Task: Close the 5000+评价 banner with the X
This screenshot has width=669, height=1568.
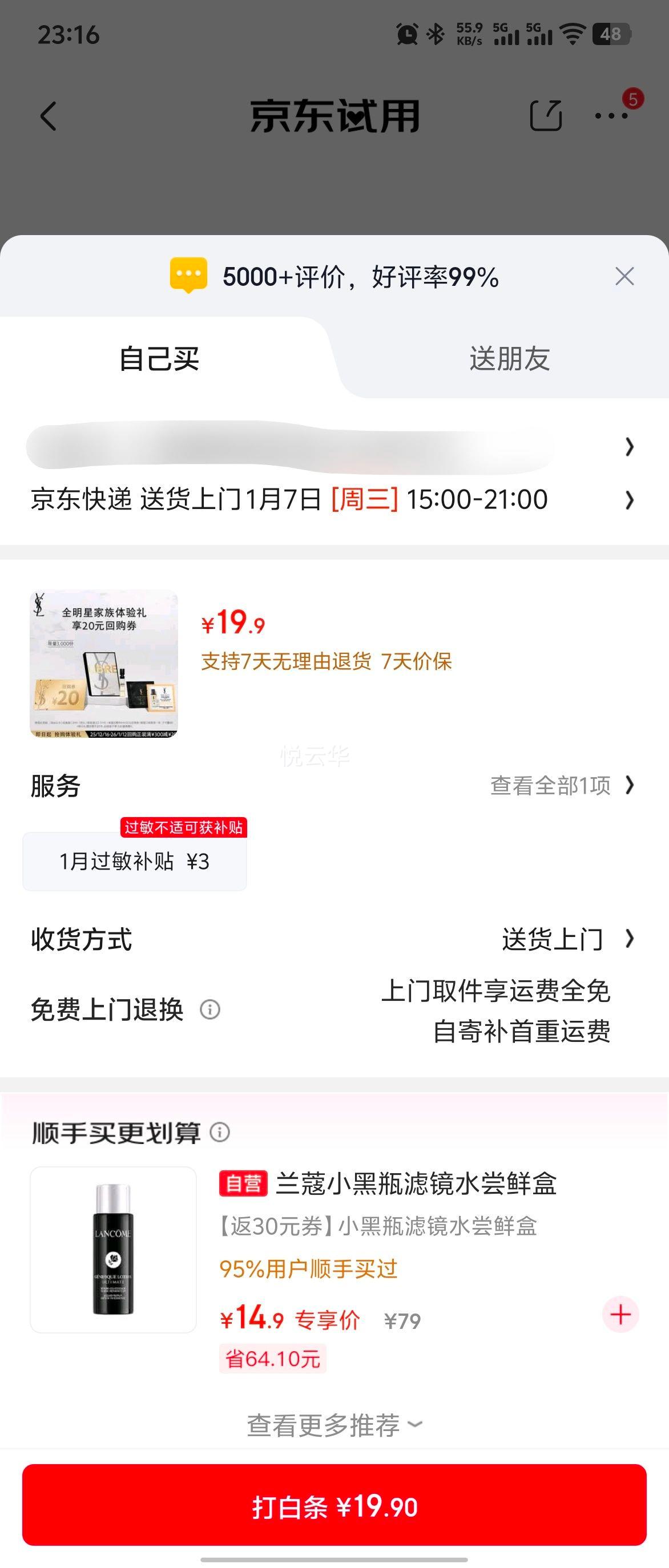Action: click(x=624, y=277)
